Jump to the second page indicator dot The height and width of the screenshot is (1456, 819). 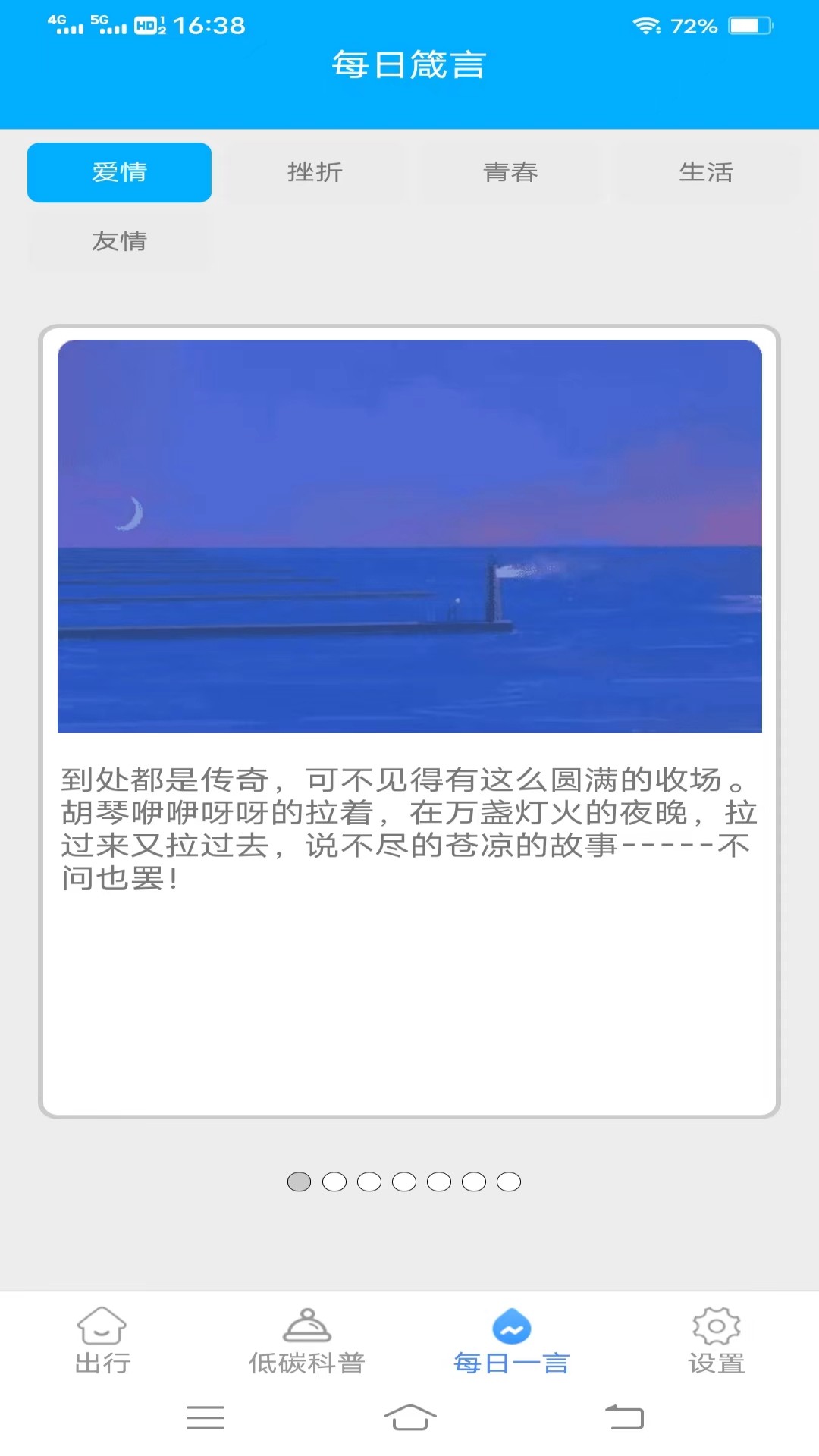[334, 1181]
